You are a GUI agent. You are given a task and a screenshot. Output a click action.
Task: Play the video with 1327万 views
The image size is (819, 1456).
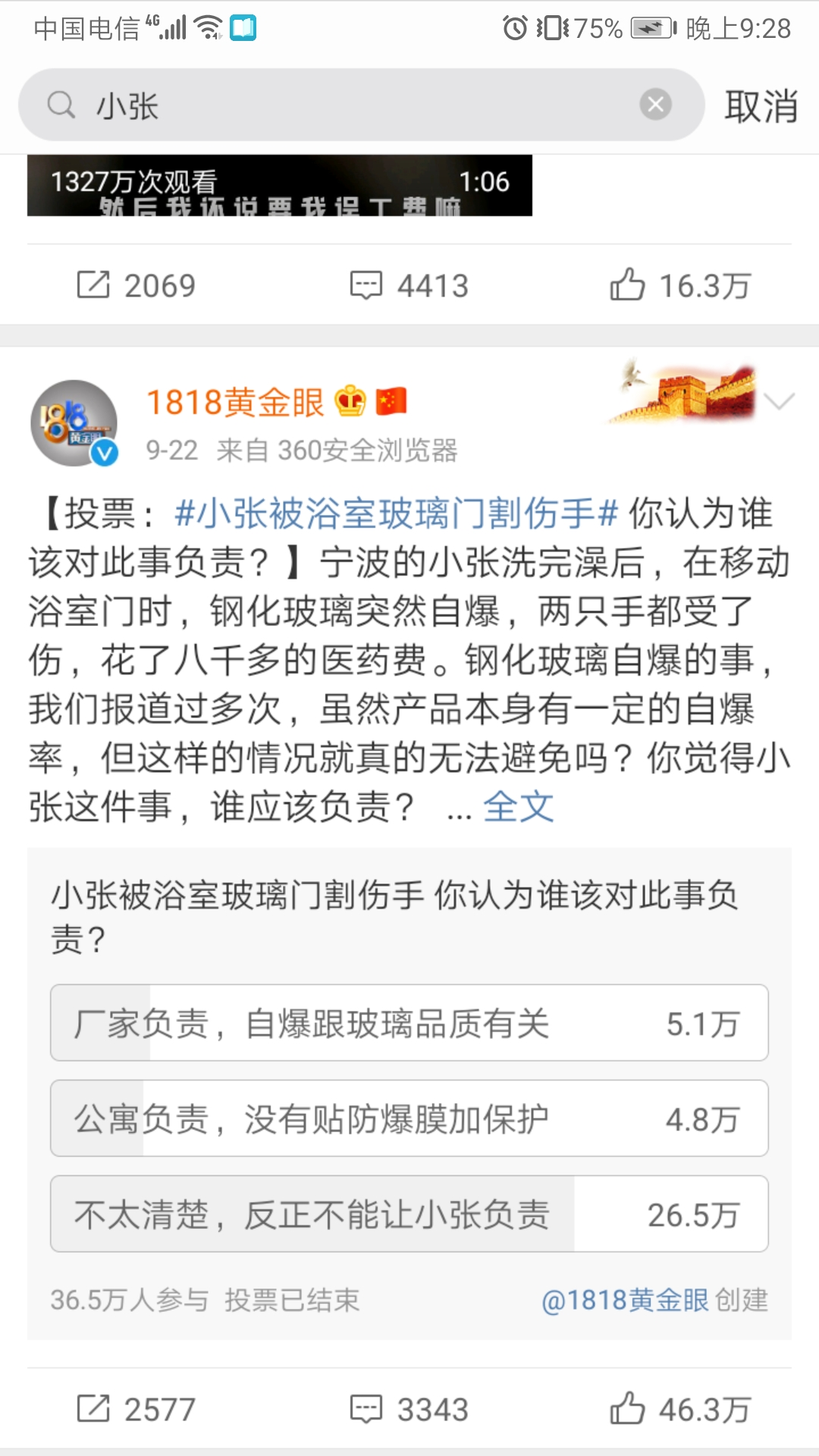[279, 186]
